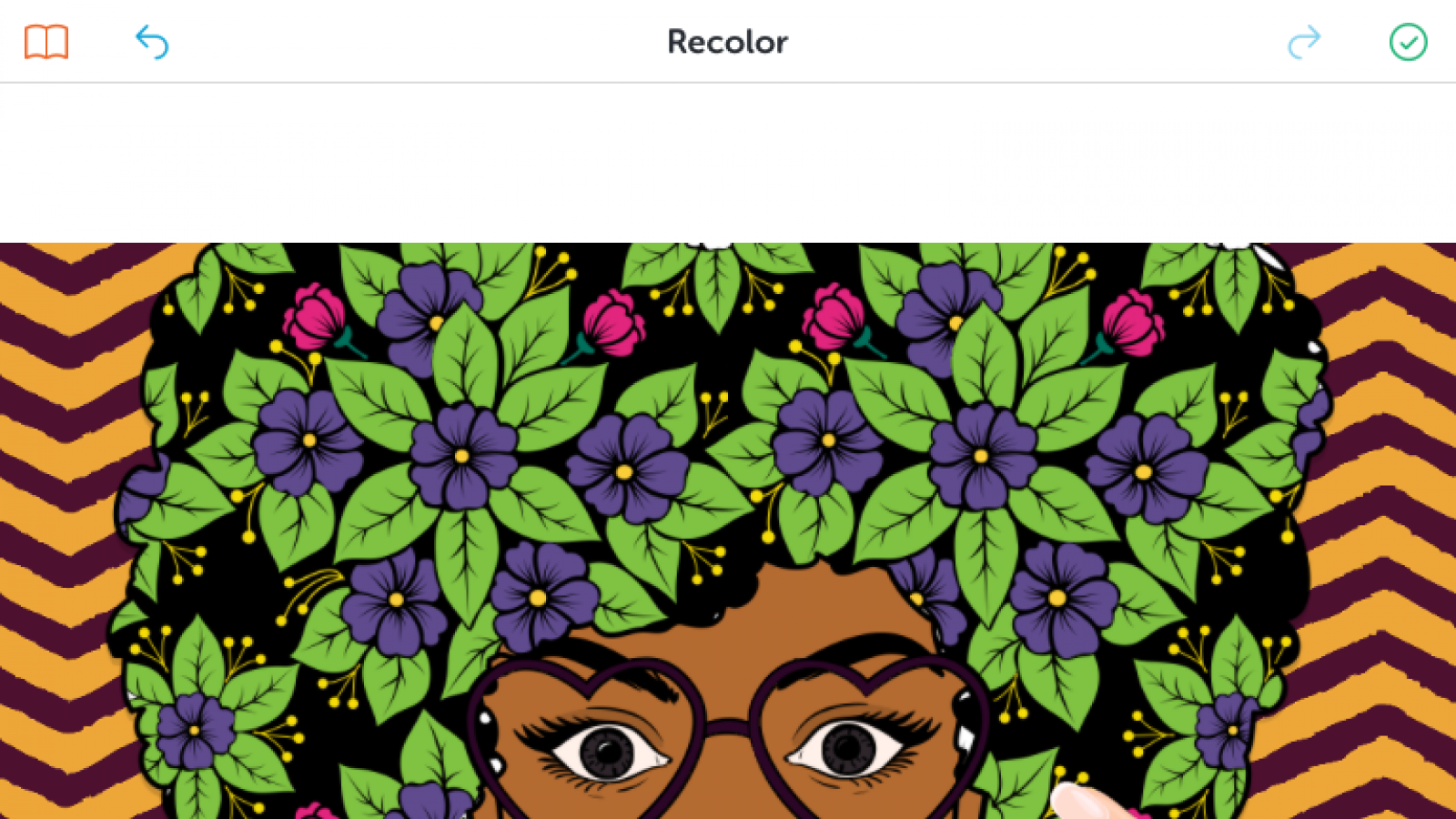Redo the undone coloring action
The image size is (1456, 819).
coord(1303,42)
